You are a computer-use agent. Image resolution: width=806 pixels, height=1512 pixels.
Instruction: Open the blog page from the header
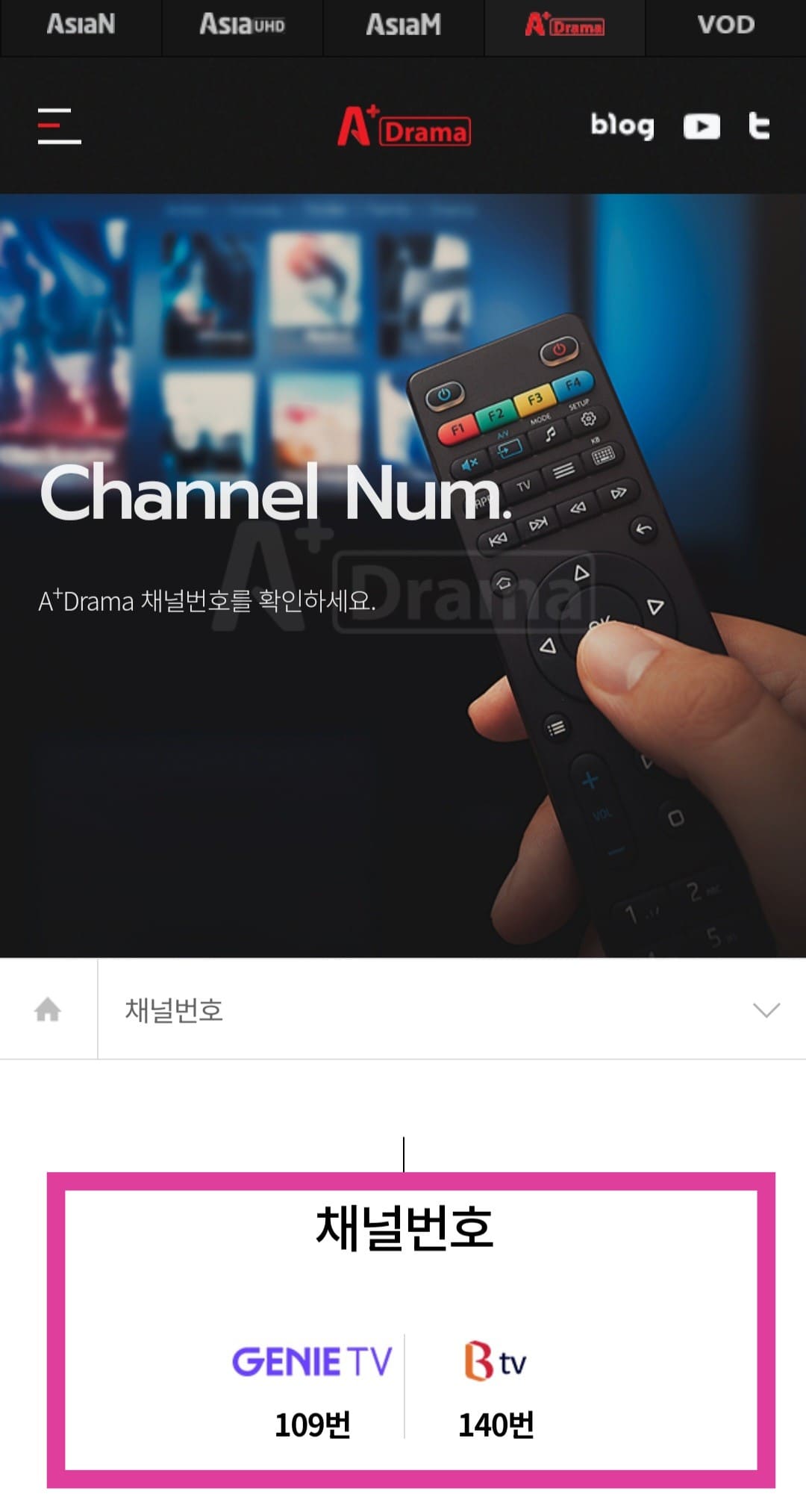622,125
